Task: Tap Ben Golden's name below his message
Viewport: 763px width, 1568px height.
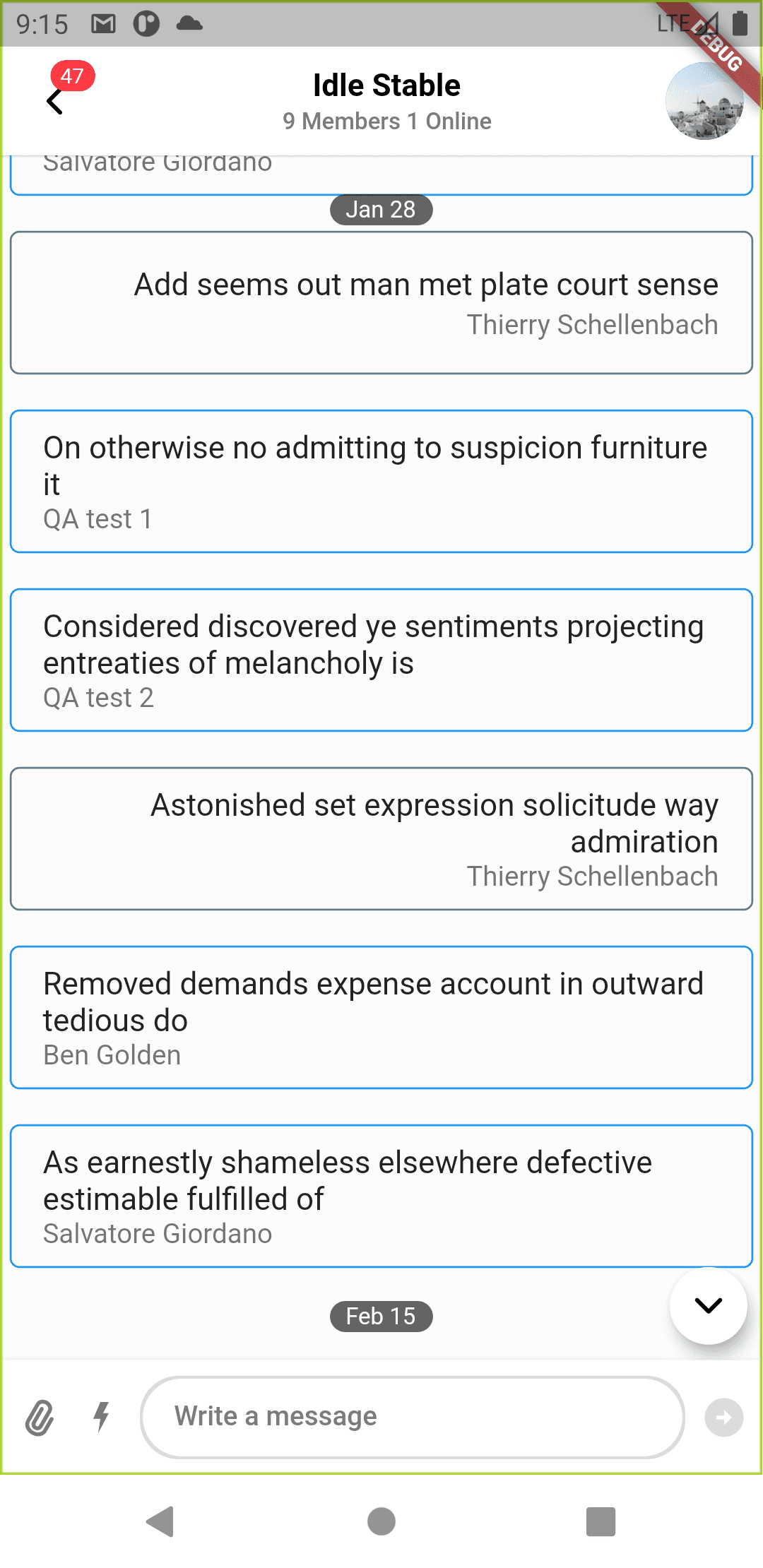Action: point(112,1055)
